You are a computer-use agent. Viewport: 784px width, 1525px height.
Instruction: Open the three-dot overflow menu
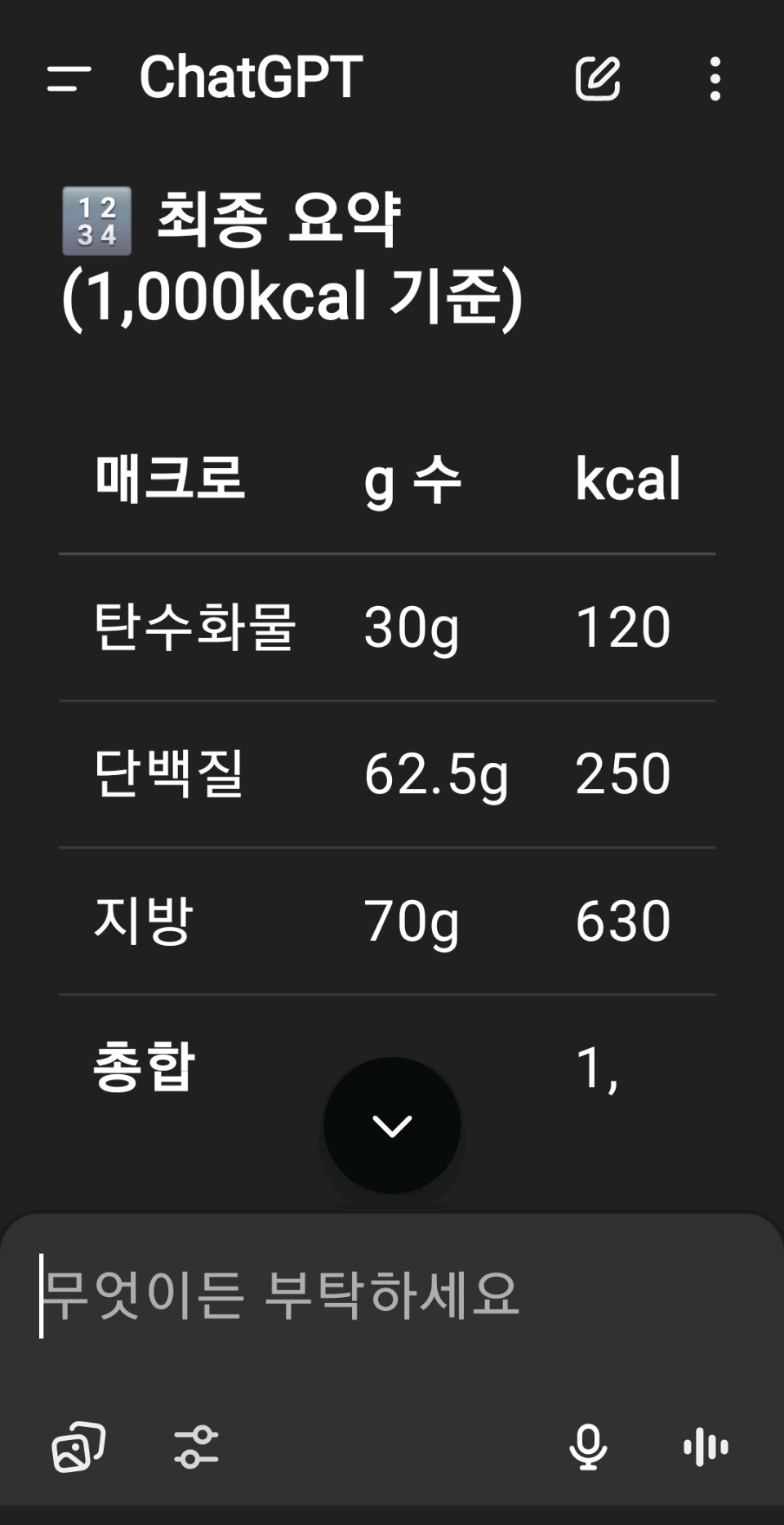tap(715, 78)
